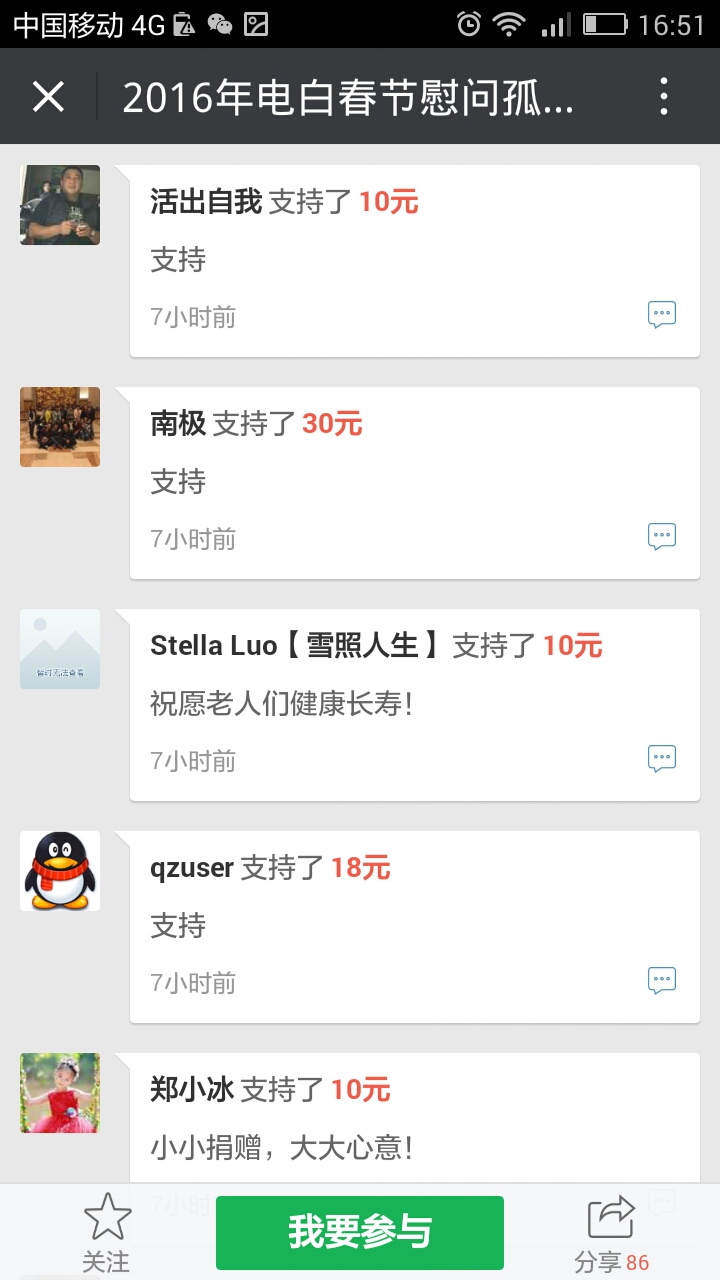Comment on Stella Luo's donation message
Image resolution: width=720 pixels, height=1280 pixels.
pyautogui.click(x=662, y=759)
